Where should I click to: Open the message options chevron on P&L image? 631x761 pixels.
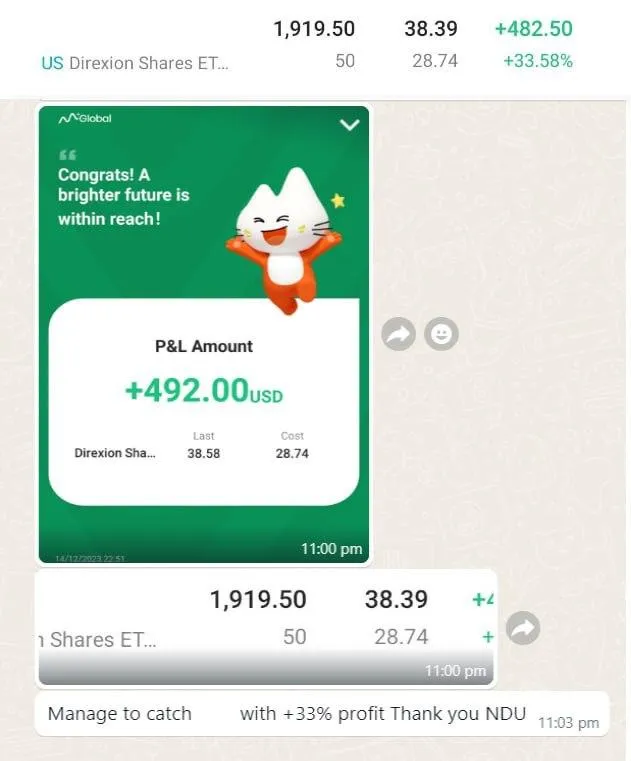(349, 125)
